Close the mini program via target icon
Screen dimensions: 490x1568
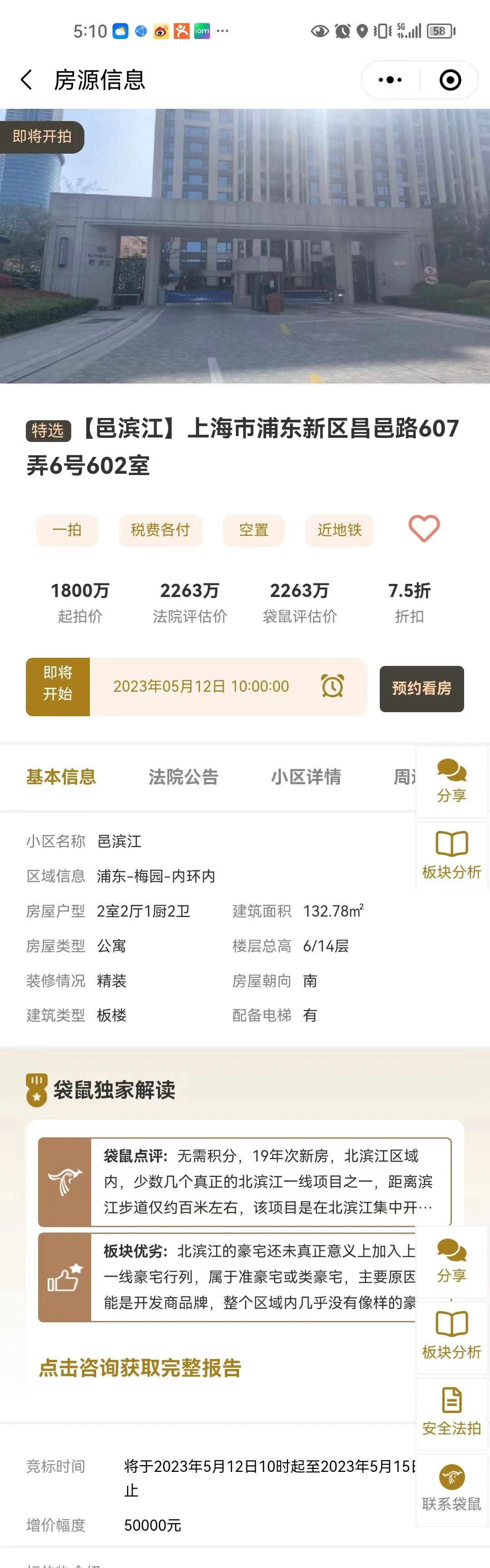[x=450, y=80]
